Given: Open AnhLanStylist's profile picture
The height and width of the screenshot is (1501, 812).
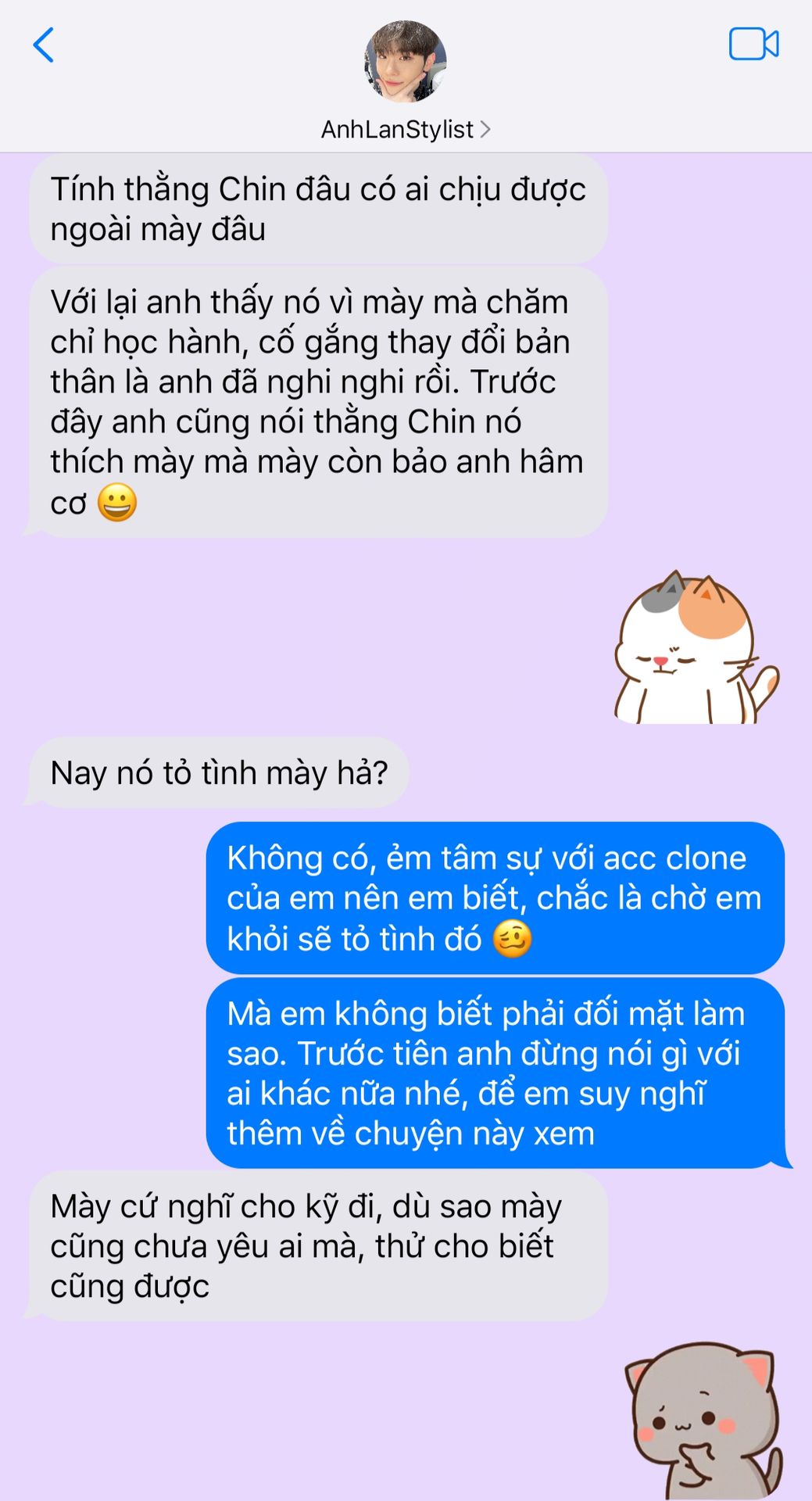Looking at the screenshot, I should (x=405, y=62).
